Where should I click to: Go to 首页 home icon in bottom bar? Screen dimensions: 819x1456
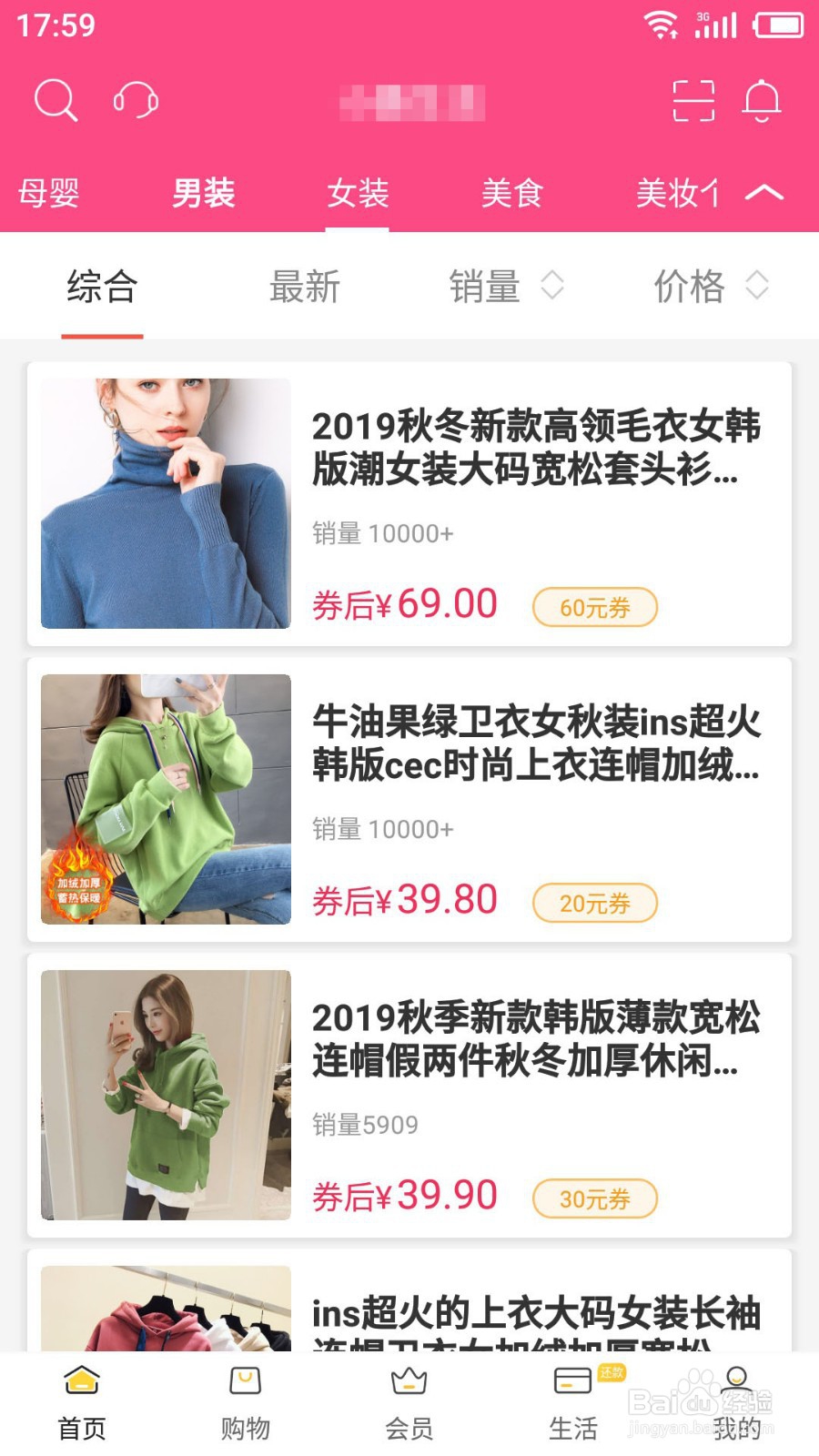(x=82, y=1383)
